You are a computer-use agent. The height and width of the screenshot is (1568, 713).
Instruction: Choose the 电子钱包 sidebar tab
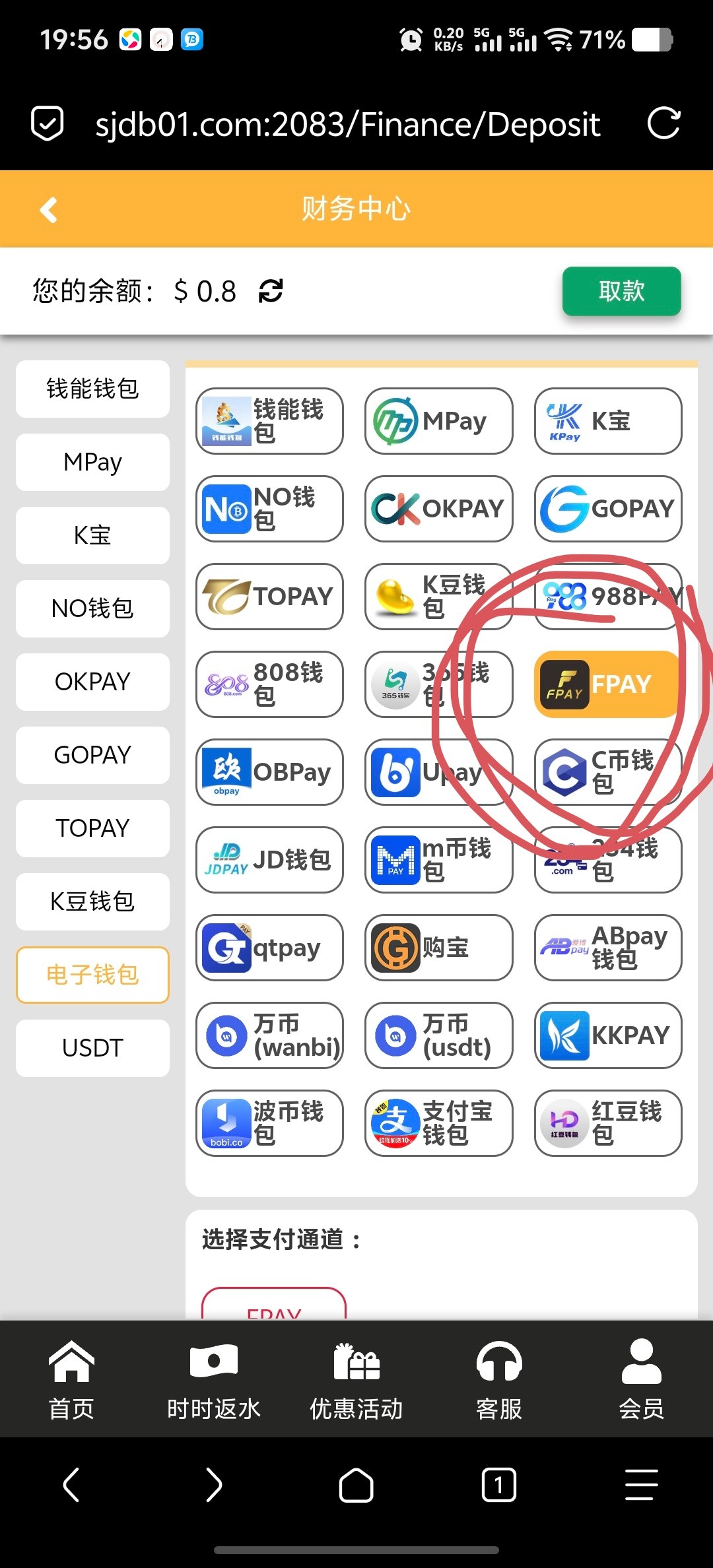pos(92,975)
